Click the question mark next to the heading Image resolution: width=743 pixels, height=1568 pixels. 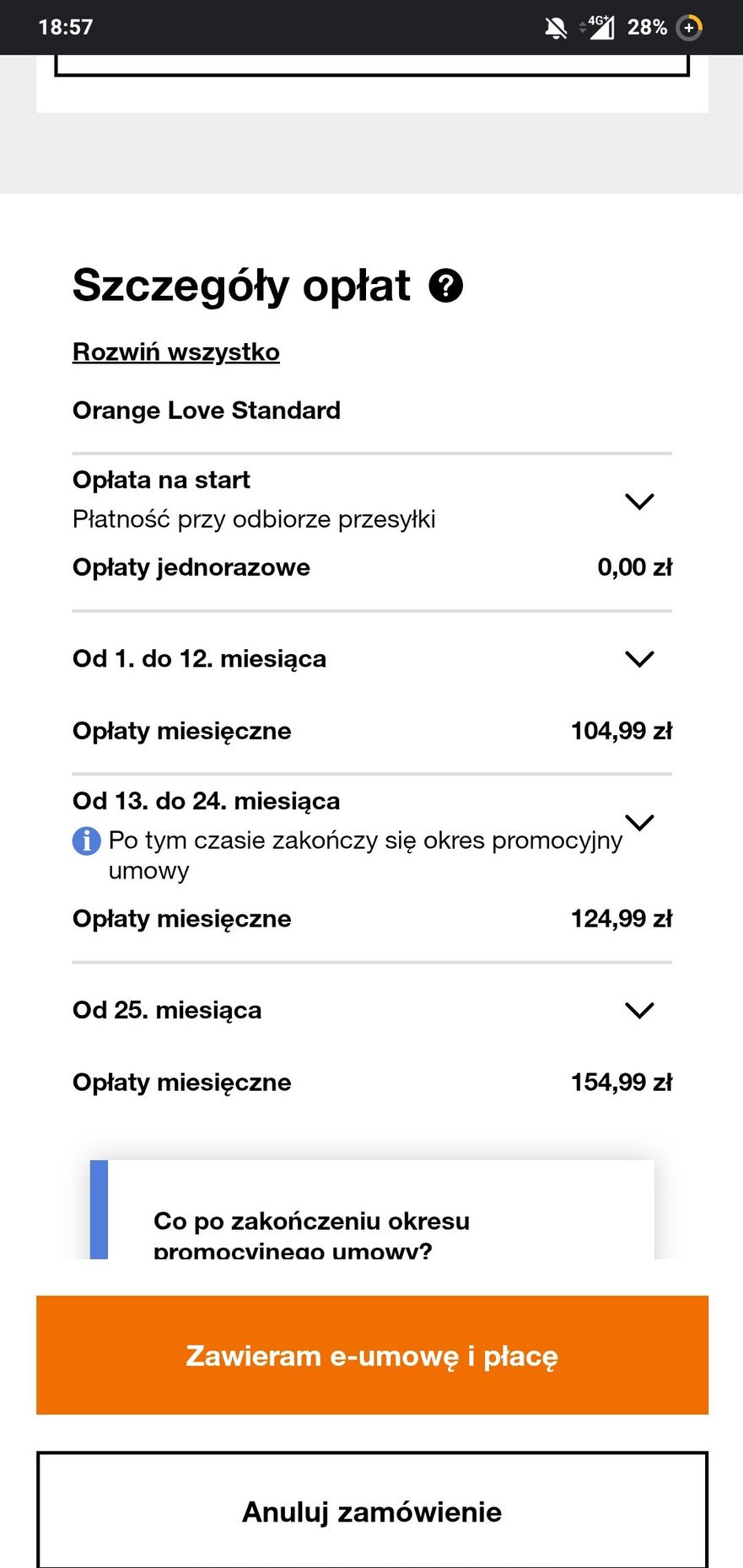(x=446, y=287)
